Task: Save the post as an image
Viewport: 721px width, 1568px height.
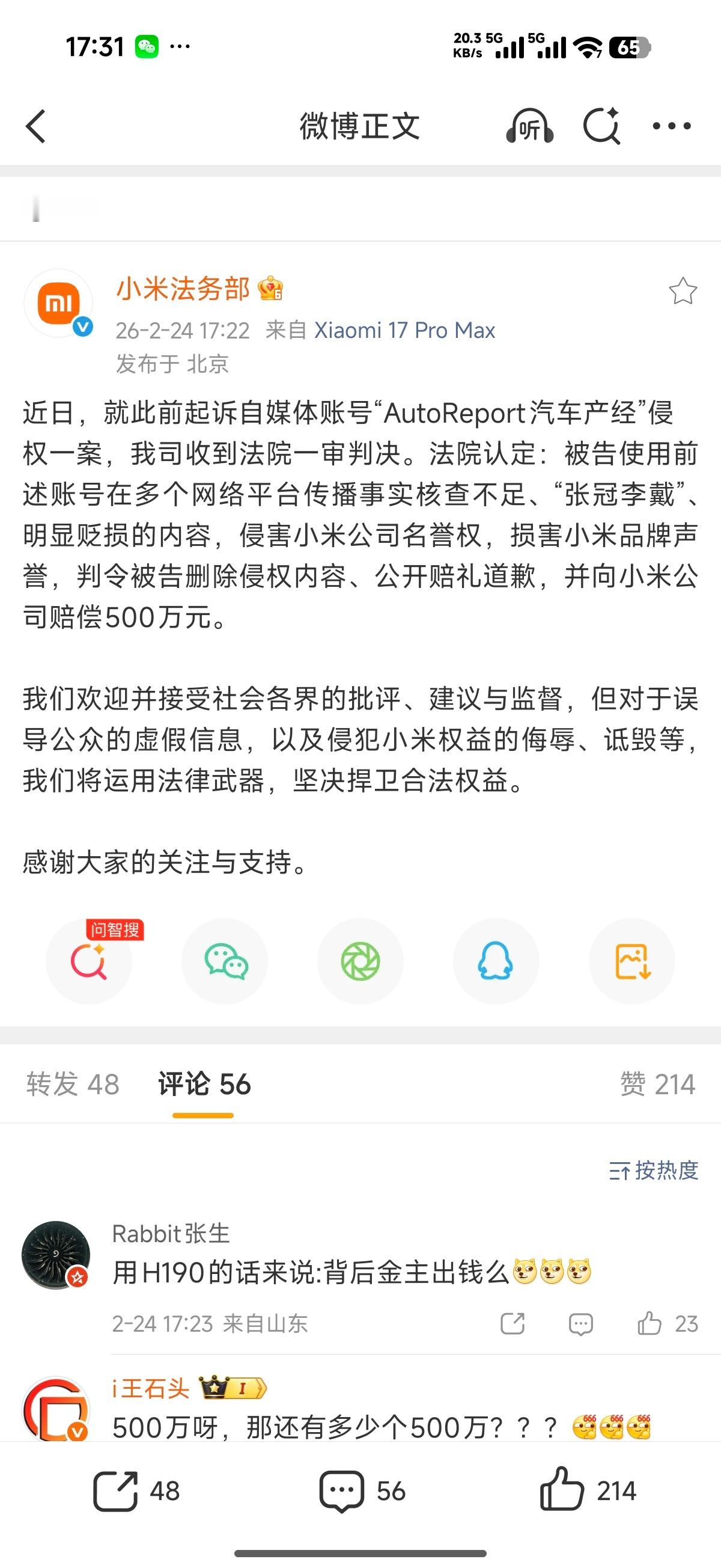Action: 631,962
